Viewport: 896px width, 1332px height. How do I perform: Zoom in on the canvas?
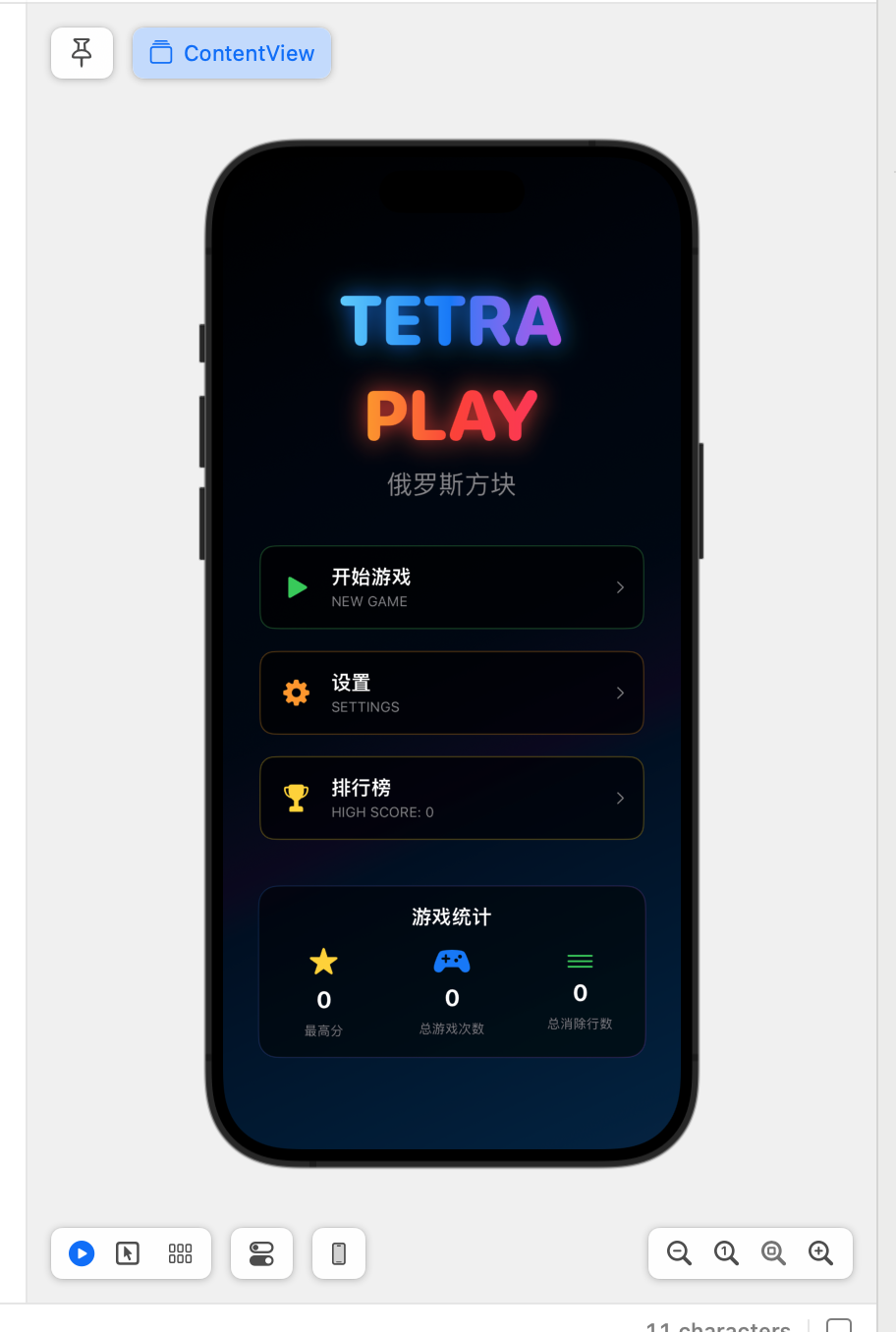coord(820,1253)
